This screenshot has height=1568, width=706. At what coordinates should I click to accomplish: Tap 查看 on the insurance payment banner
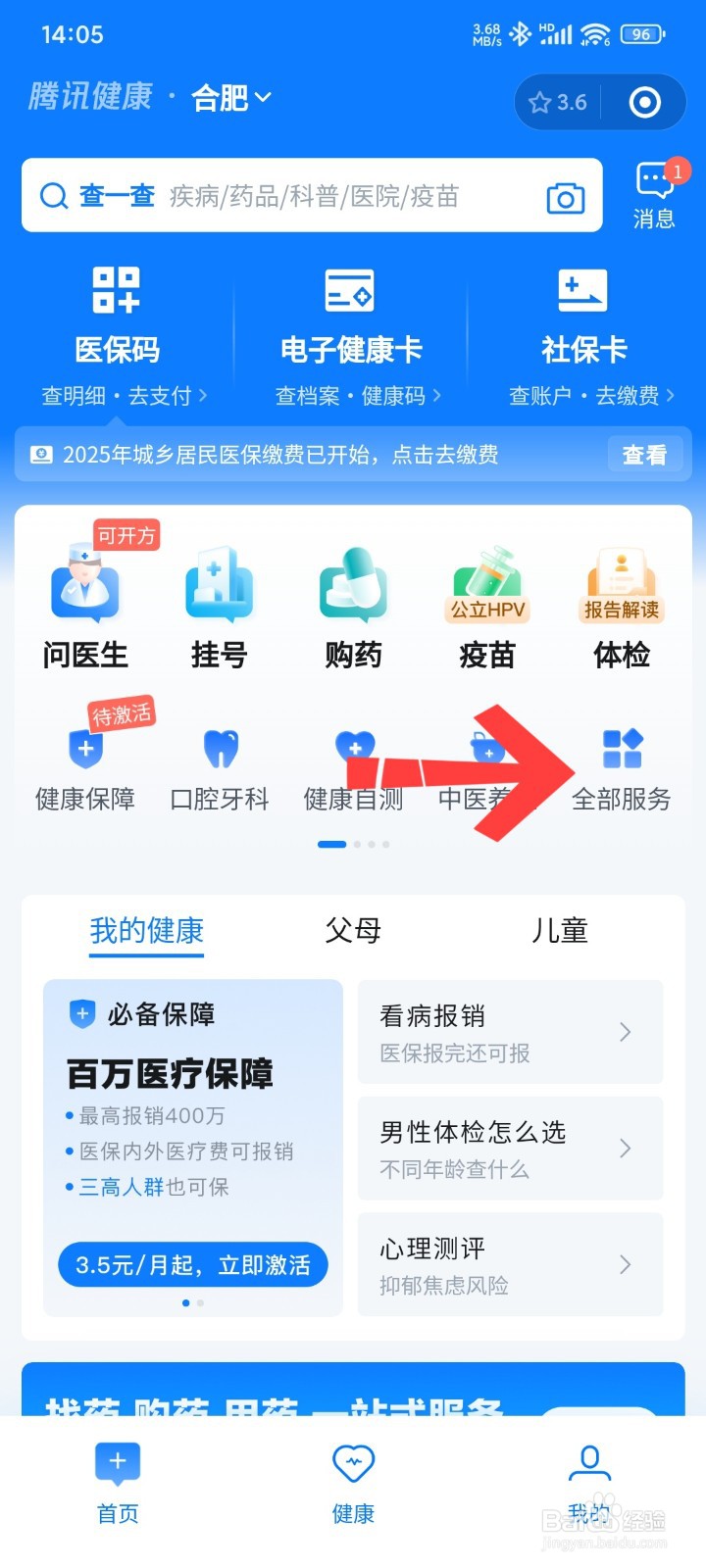(x=645, y=455)
